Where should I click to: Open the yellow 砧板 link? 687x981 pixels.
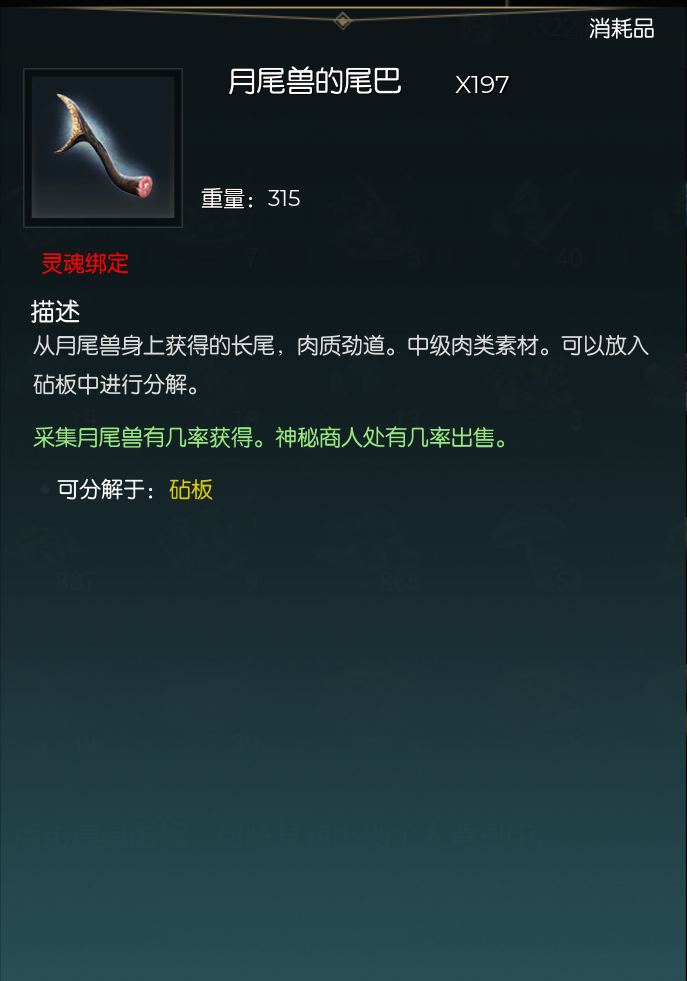click(191, 490)
